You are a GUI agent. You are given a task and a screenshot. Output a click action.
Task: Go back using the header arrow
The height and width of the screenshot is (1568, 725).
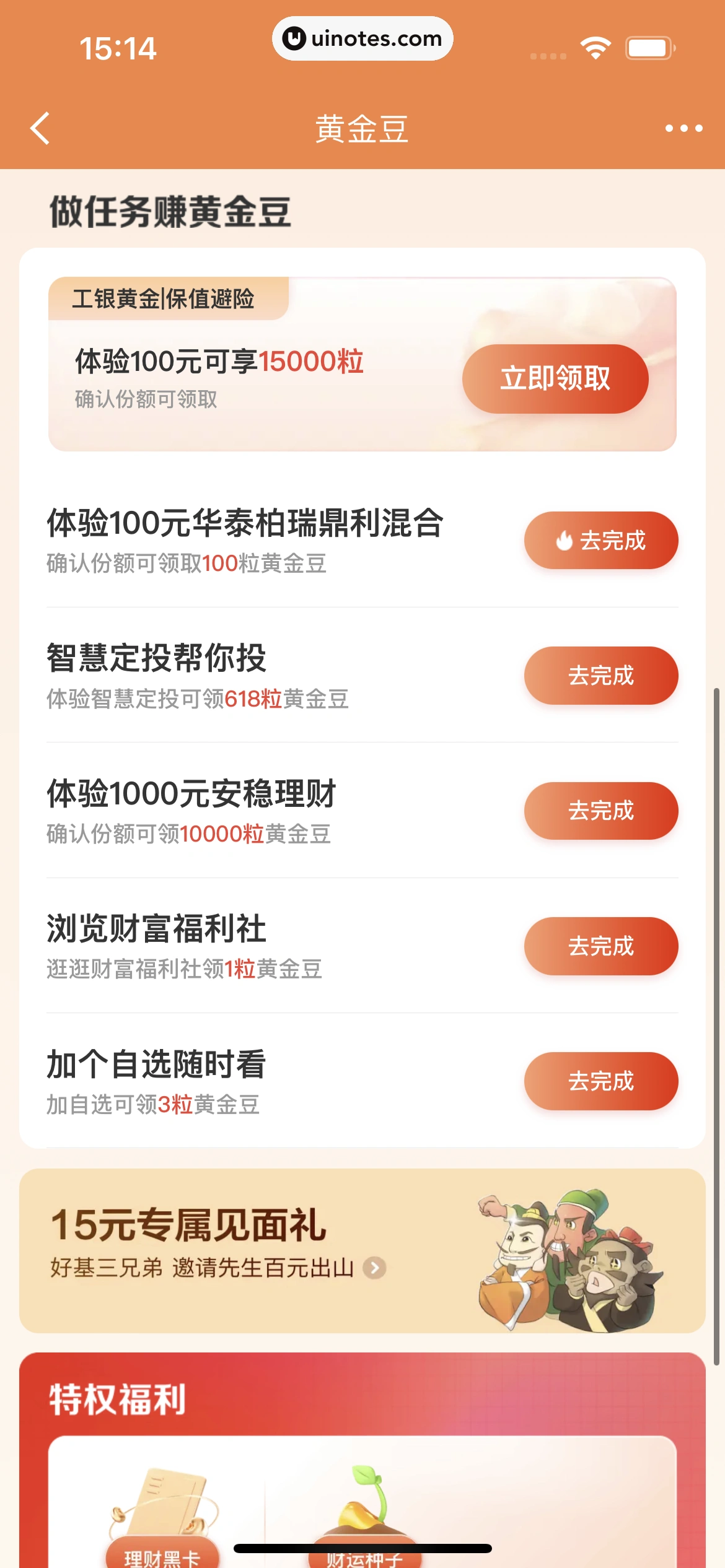(40, 129)
